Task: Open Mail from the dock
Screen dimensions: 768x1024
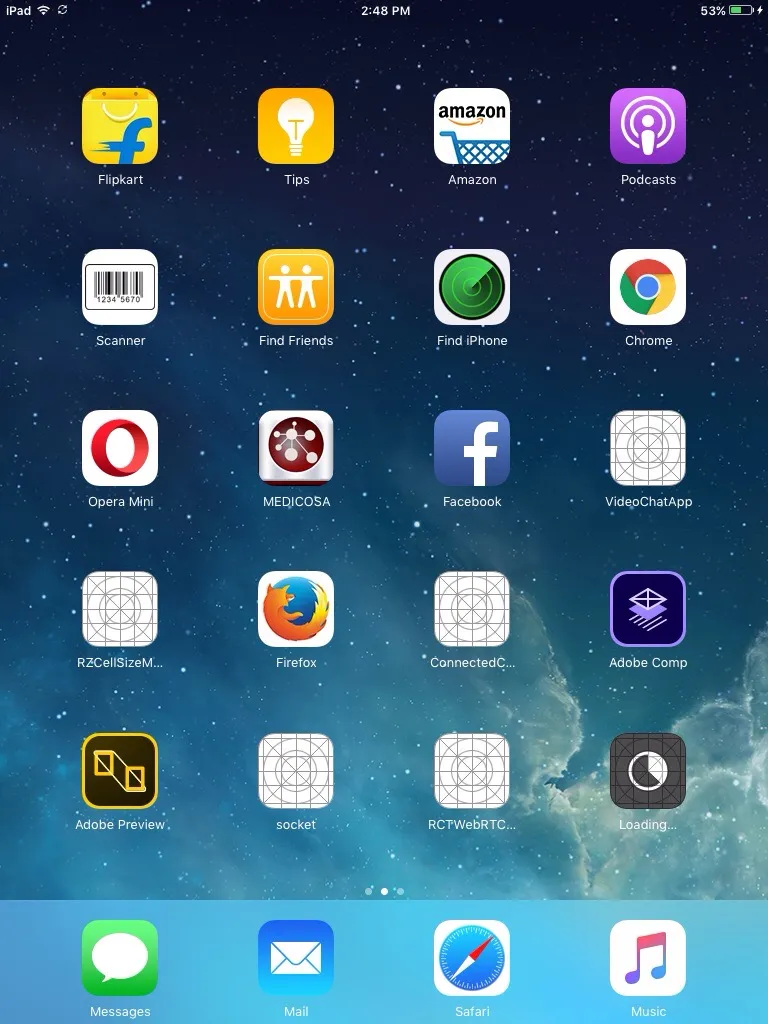Action: pos(296,958)
